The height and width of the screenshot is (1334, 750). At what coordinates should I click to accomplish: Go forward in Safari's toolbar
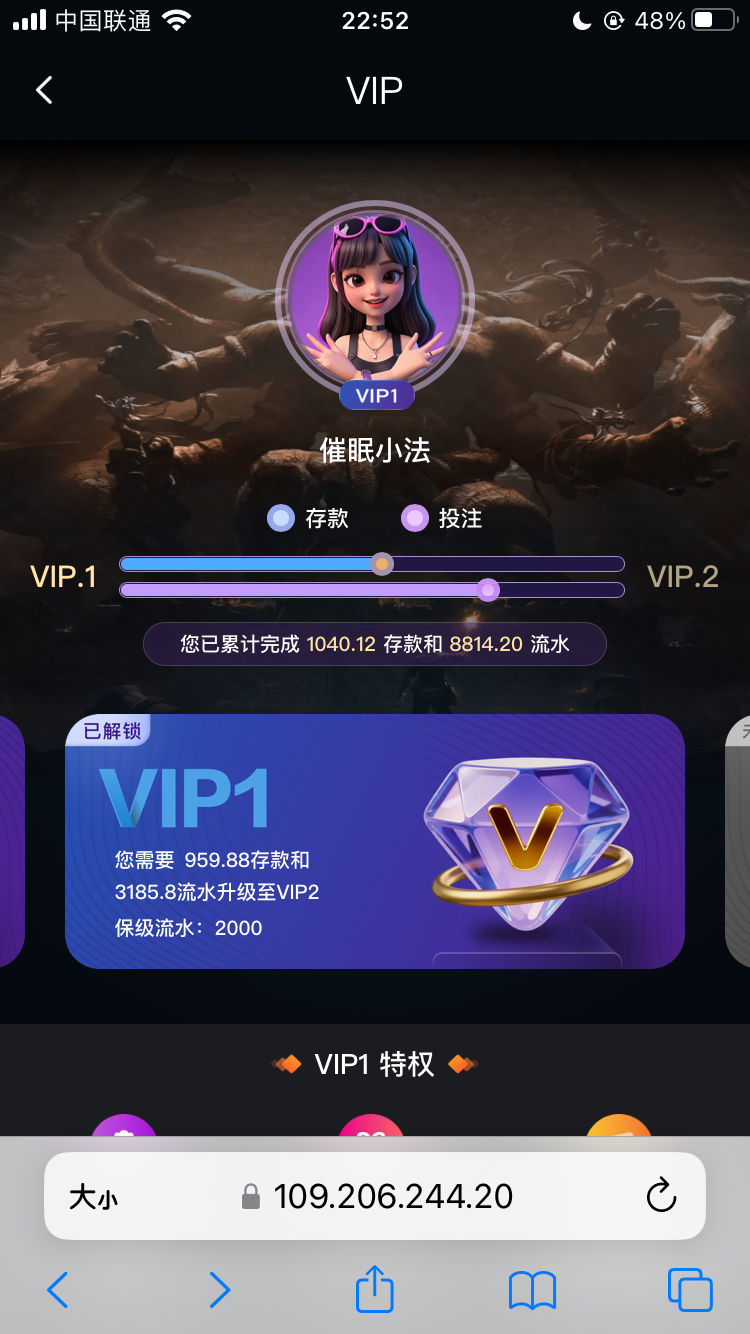coord(220,1290)
